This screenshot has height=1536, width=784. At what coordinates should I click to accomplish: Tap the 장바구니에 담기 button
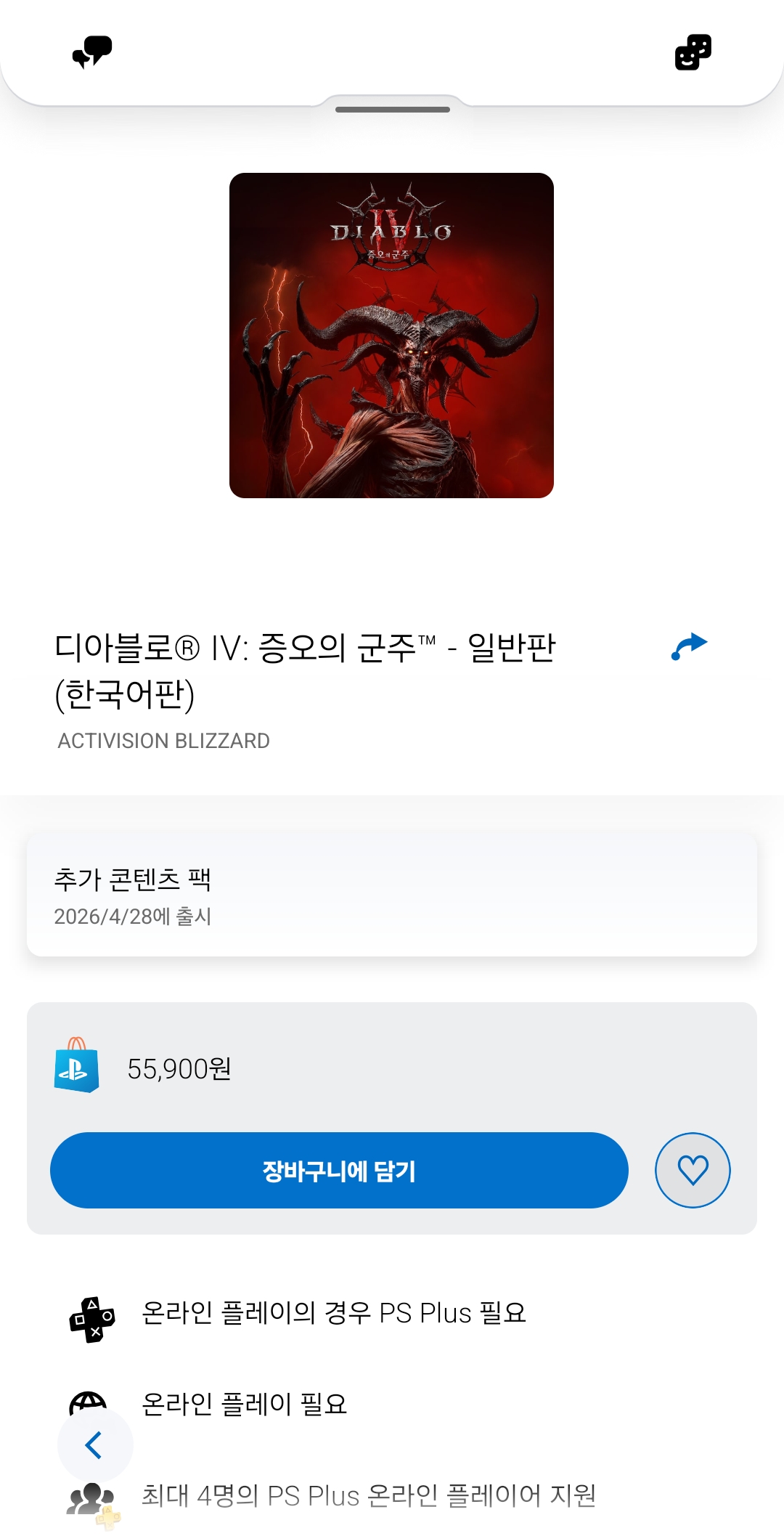[339, 1170]
